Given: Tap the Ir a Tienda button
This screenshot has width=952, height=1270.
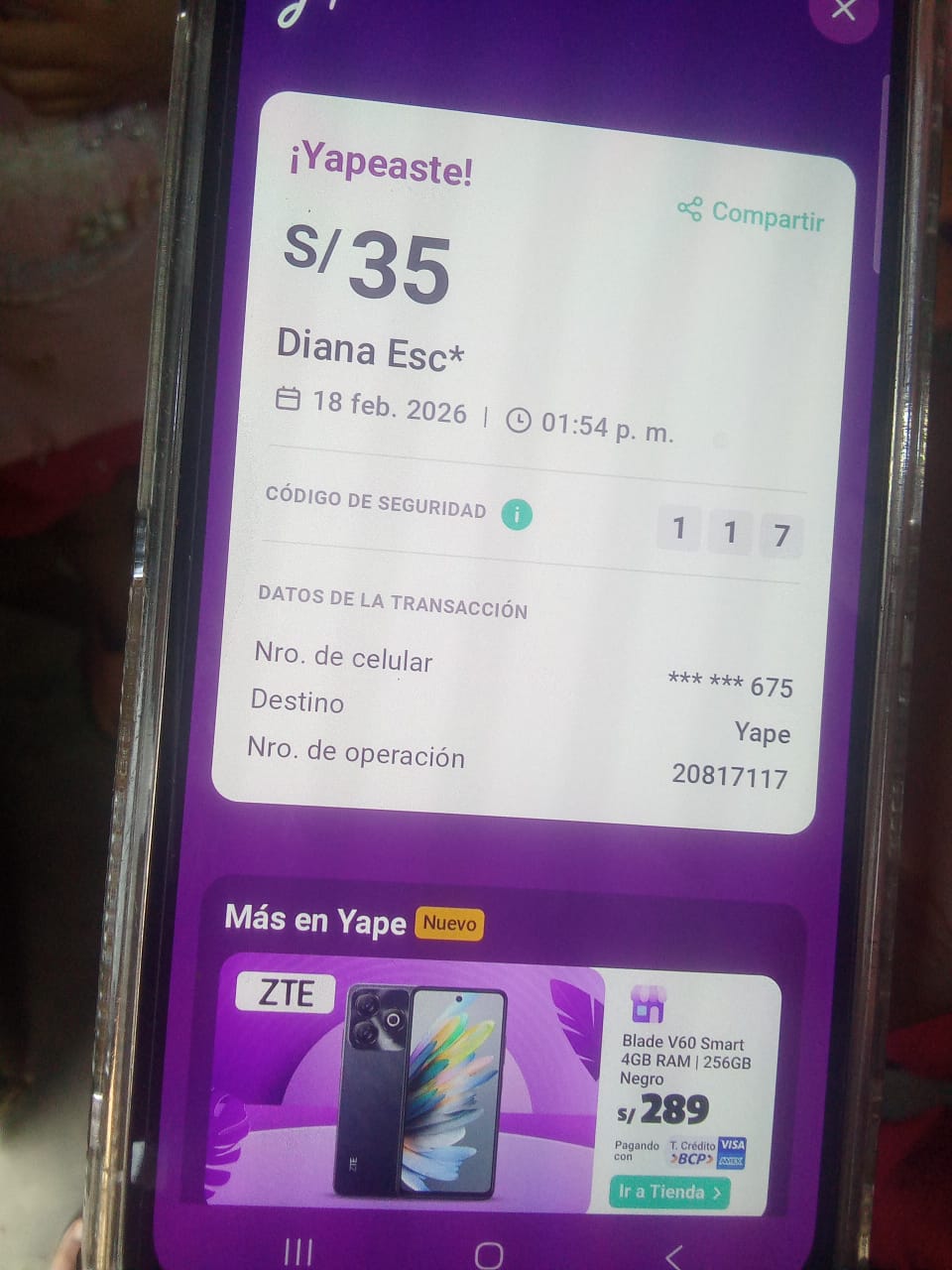Looking at the screenshot, I should [668, 1192].
